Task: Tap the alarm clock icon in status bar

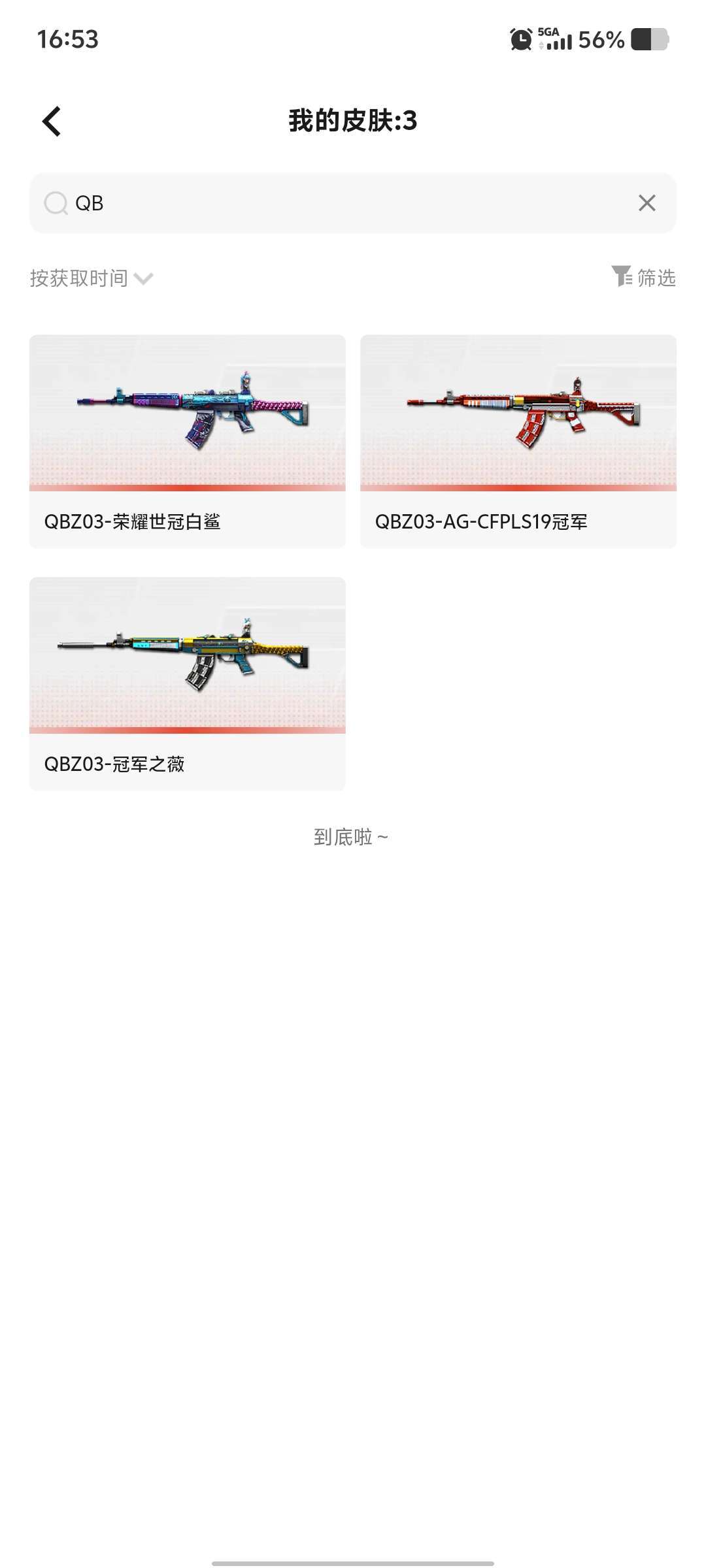Action: [520, 39]
